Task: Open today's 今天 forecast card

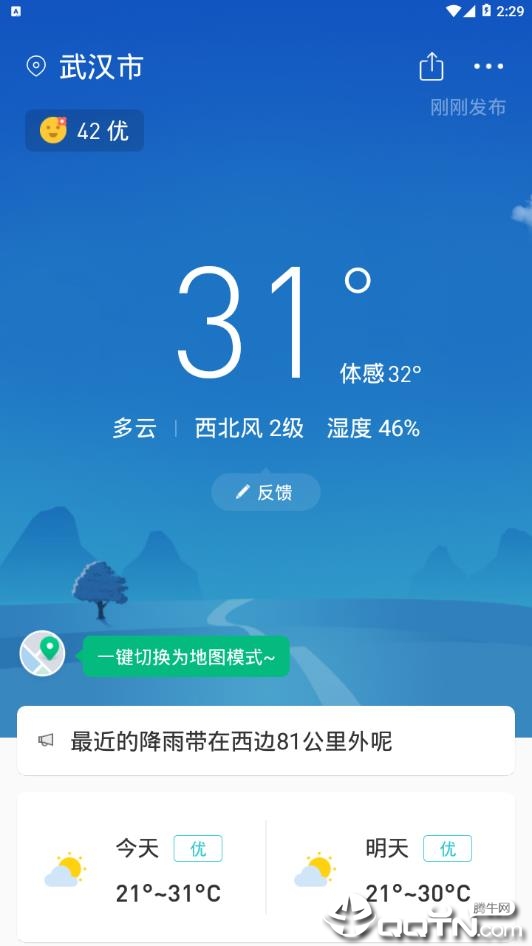Action: pyautogui.click(x=142, y=868)
